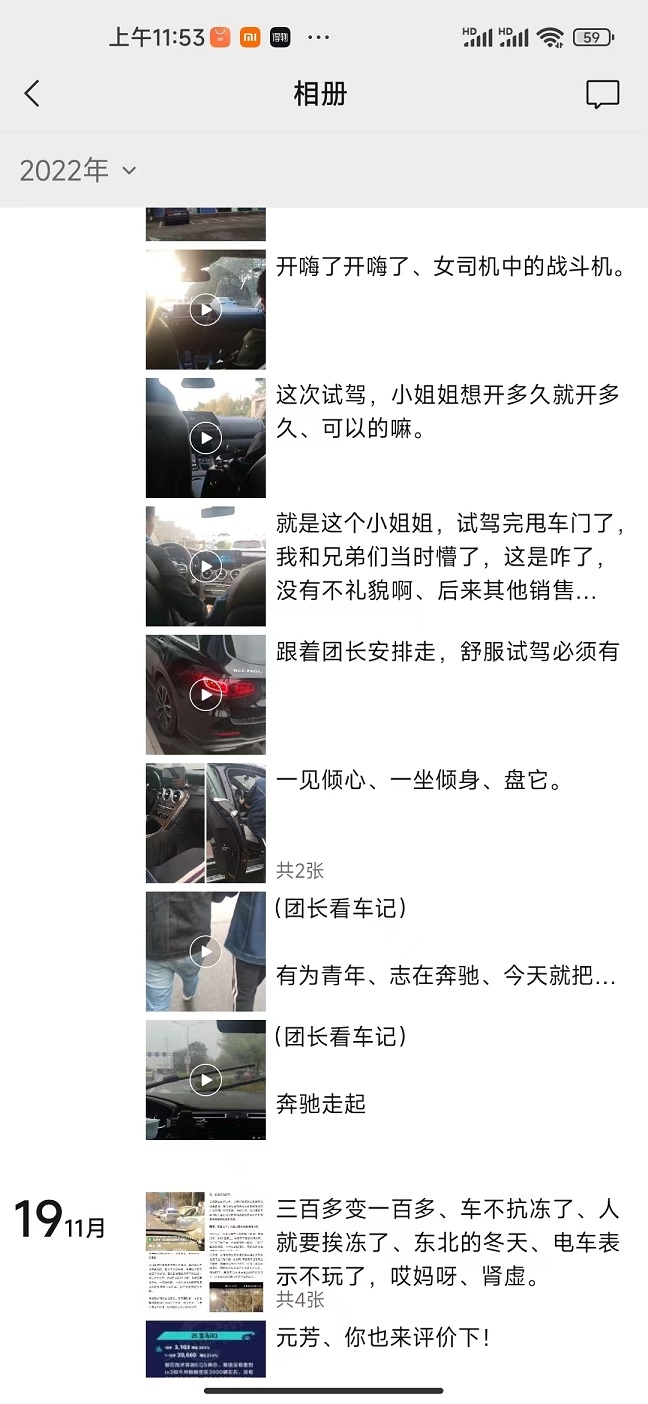Play video captioned 开嗨了开嗨了
The image size is (648, 1404).
point(206,309)
